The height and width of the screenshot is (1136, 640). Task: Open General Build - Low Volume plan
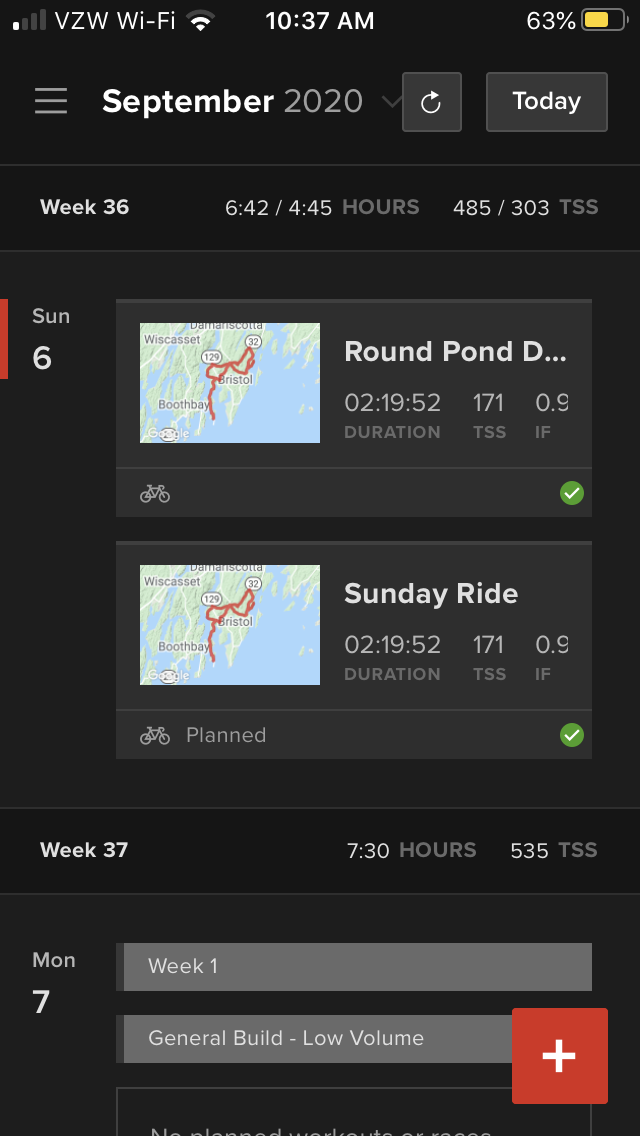pos(315,1038)
